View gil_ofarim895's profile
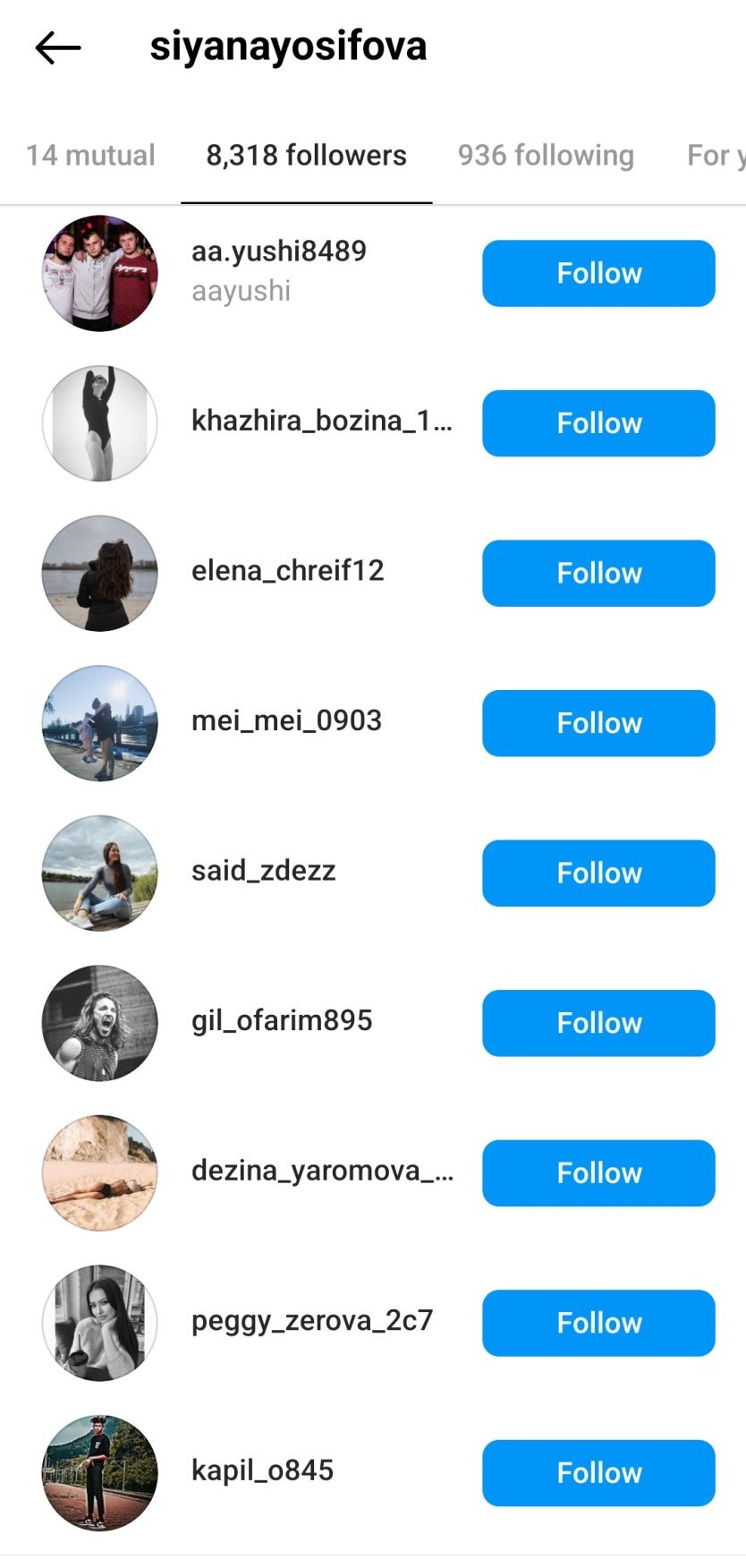Screen dimensions: 746x1568 click(x=282, y=1020)
